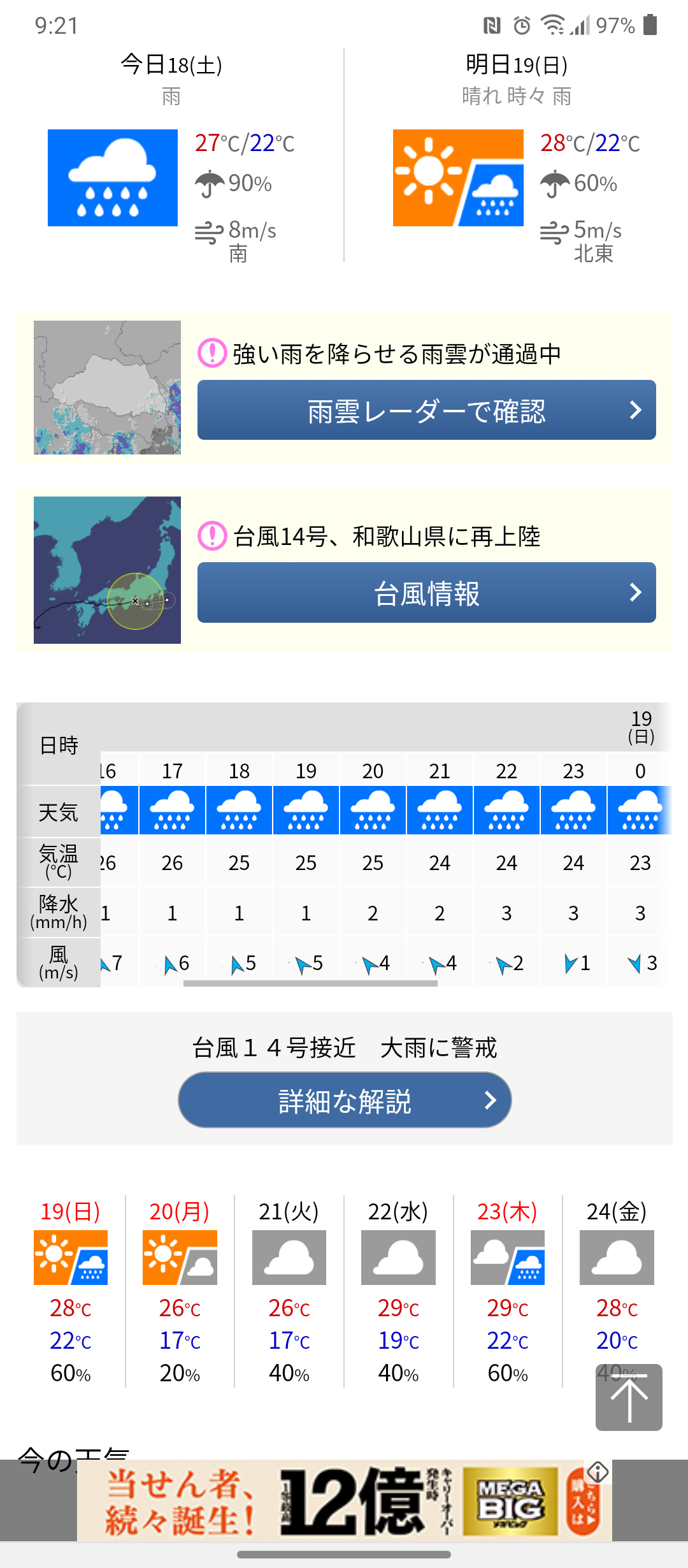688x1568 pixels.
Task: Tap the ad info icon
Action: [598, 1472]
